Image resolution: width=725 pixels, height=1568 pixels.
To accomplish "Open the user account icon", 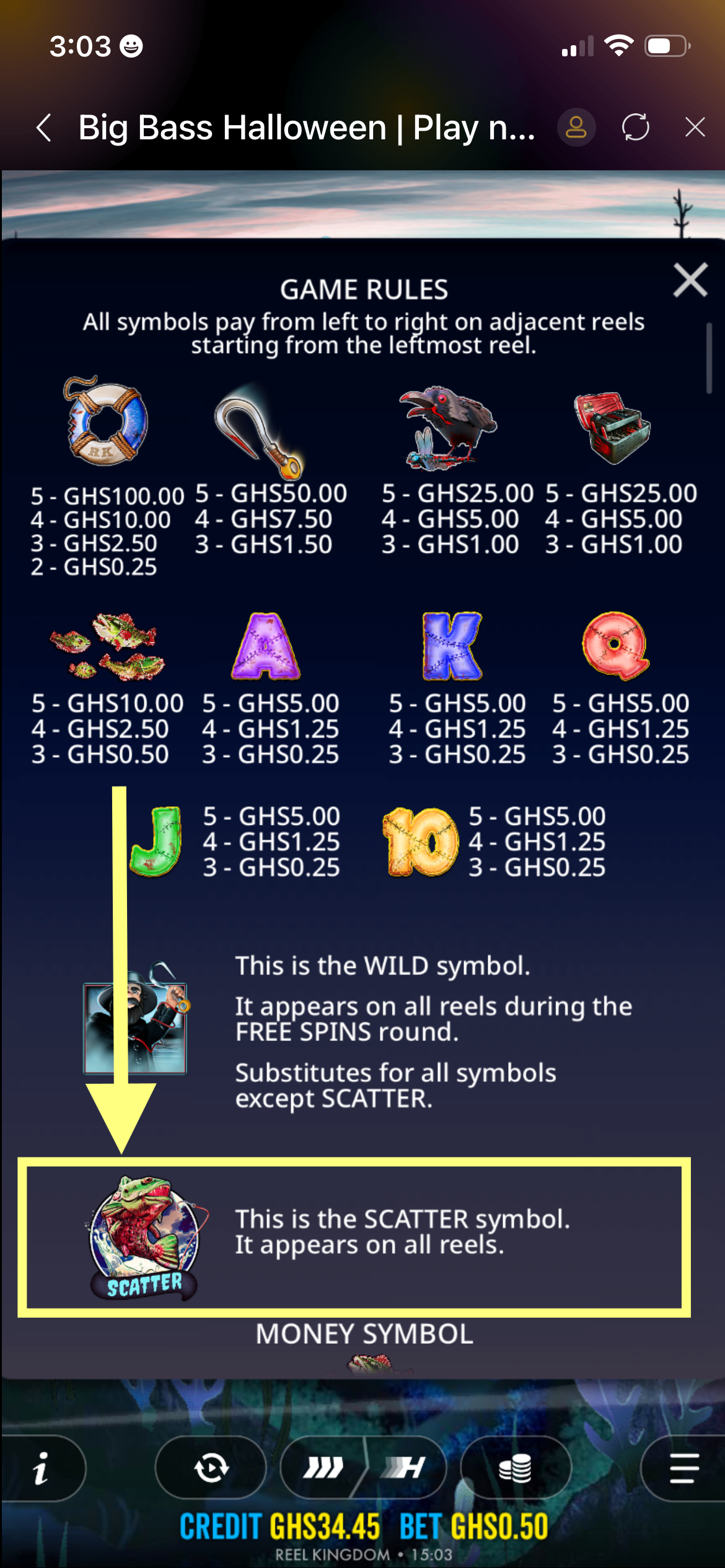I will coord(576,128).
